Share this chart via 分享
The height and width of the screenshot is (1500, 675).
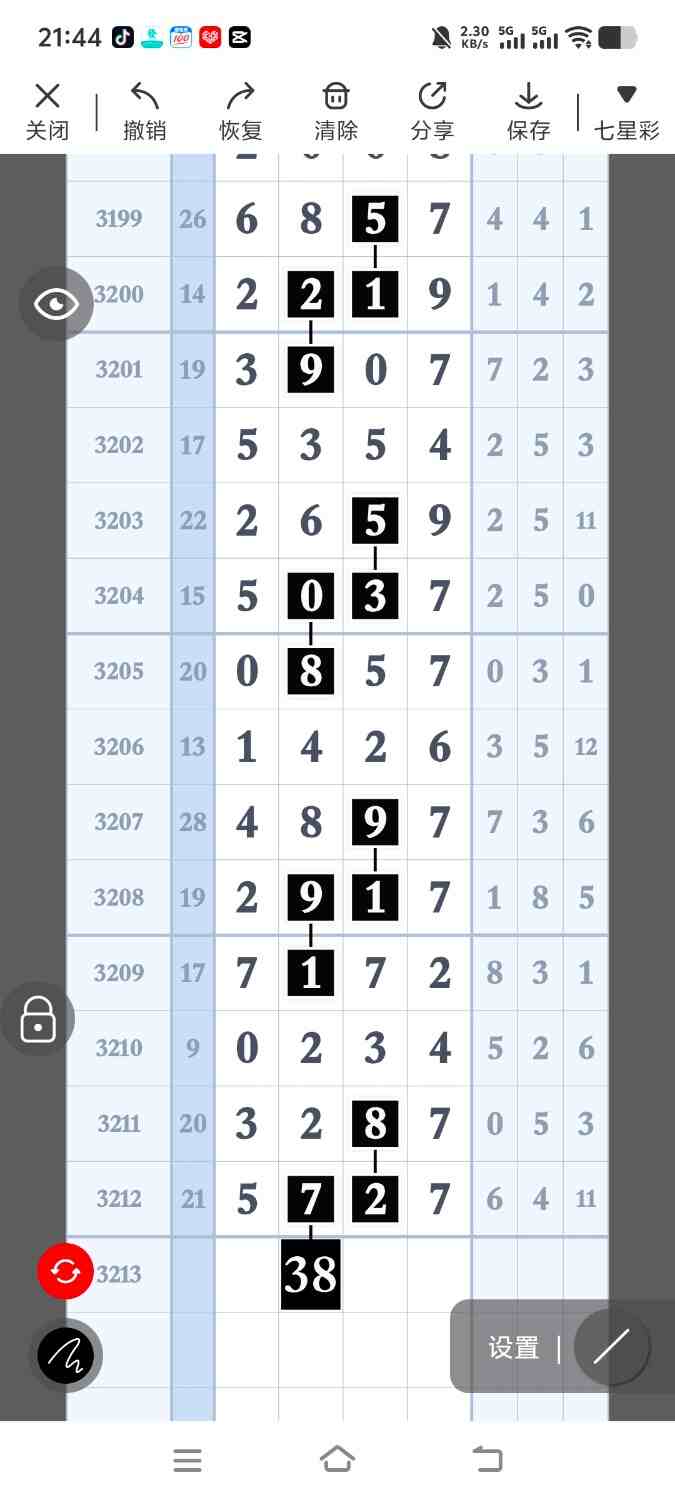pyautogui.click(x=432, y=111)
